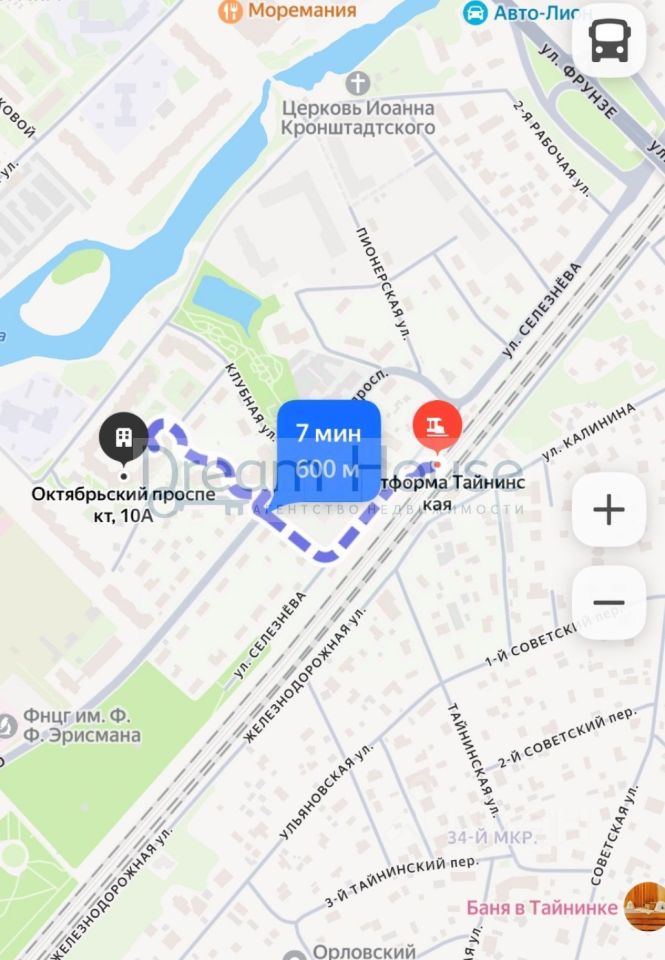Select the Октябрьский проспект, 10А building marker
Screen dimensions: 665x960
click(124, 437)
